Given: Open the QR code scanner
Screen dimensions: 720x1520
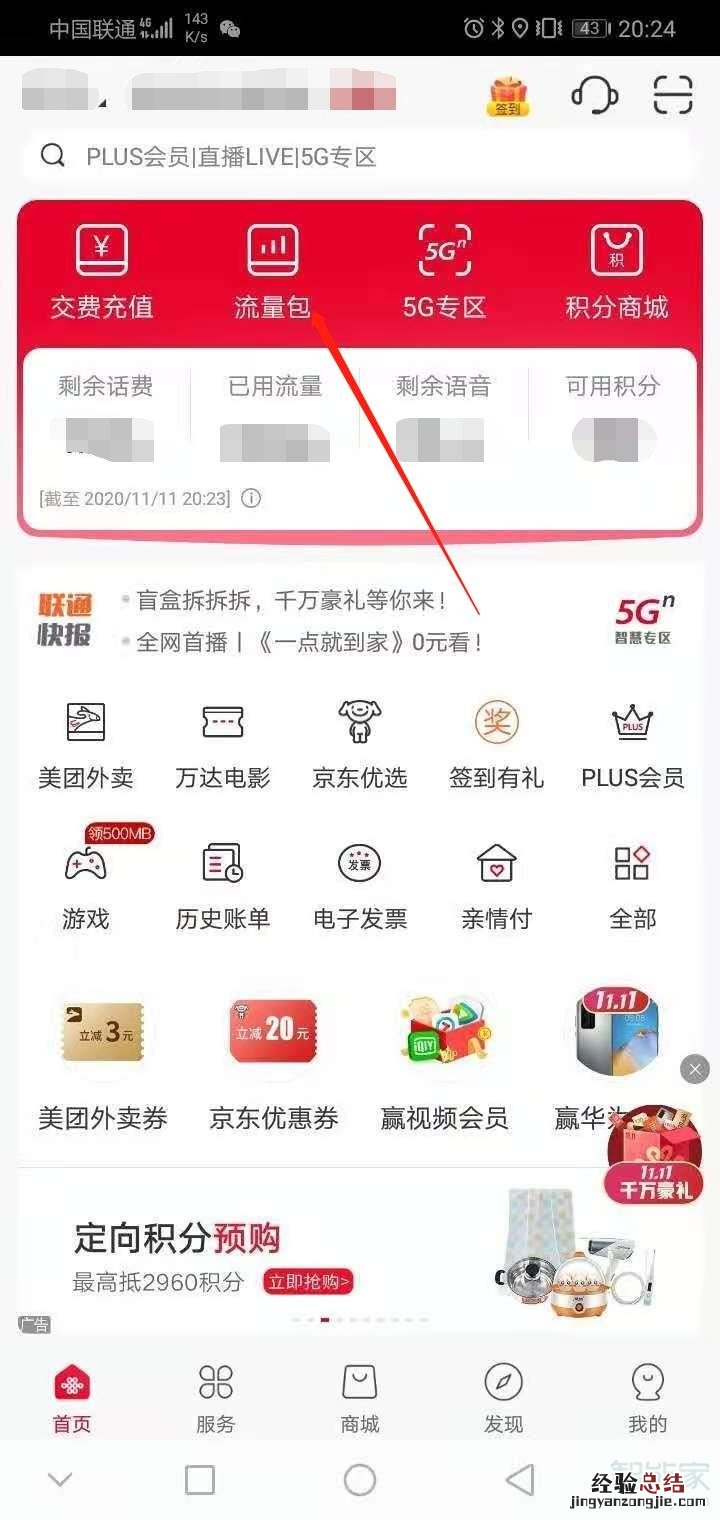Looking at the screenshot, I should [x=673, y=96].
